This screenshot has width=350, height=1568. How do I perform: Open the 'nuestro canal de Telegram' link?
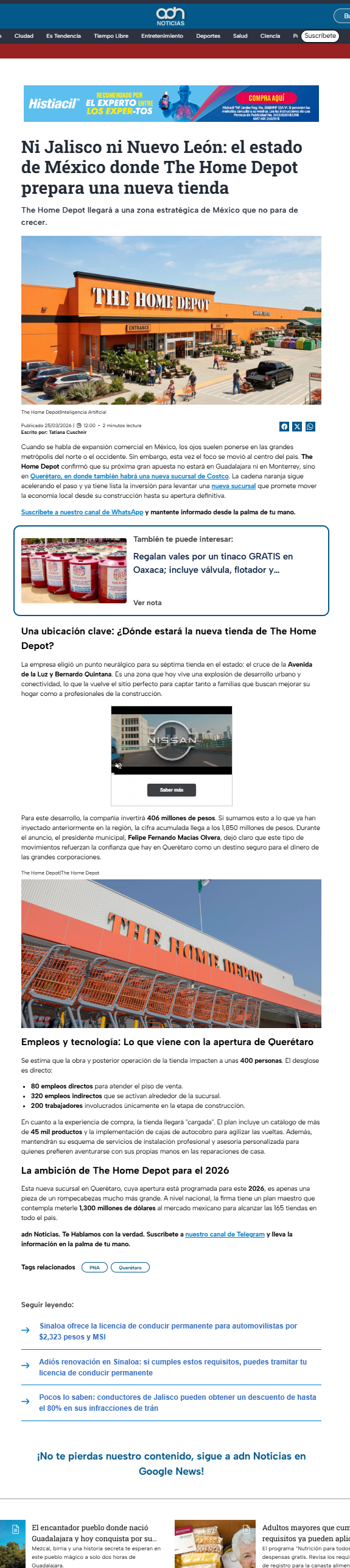[x=225, y=1234]
